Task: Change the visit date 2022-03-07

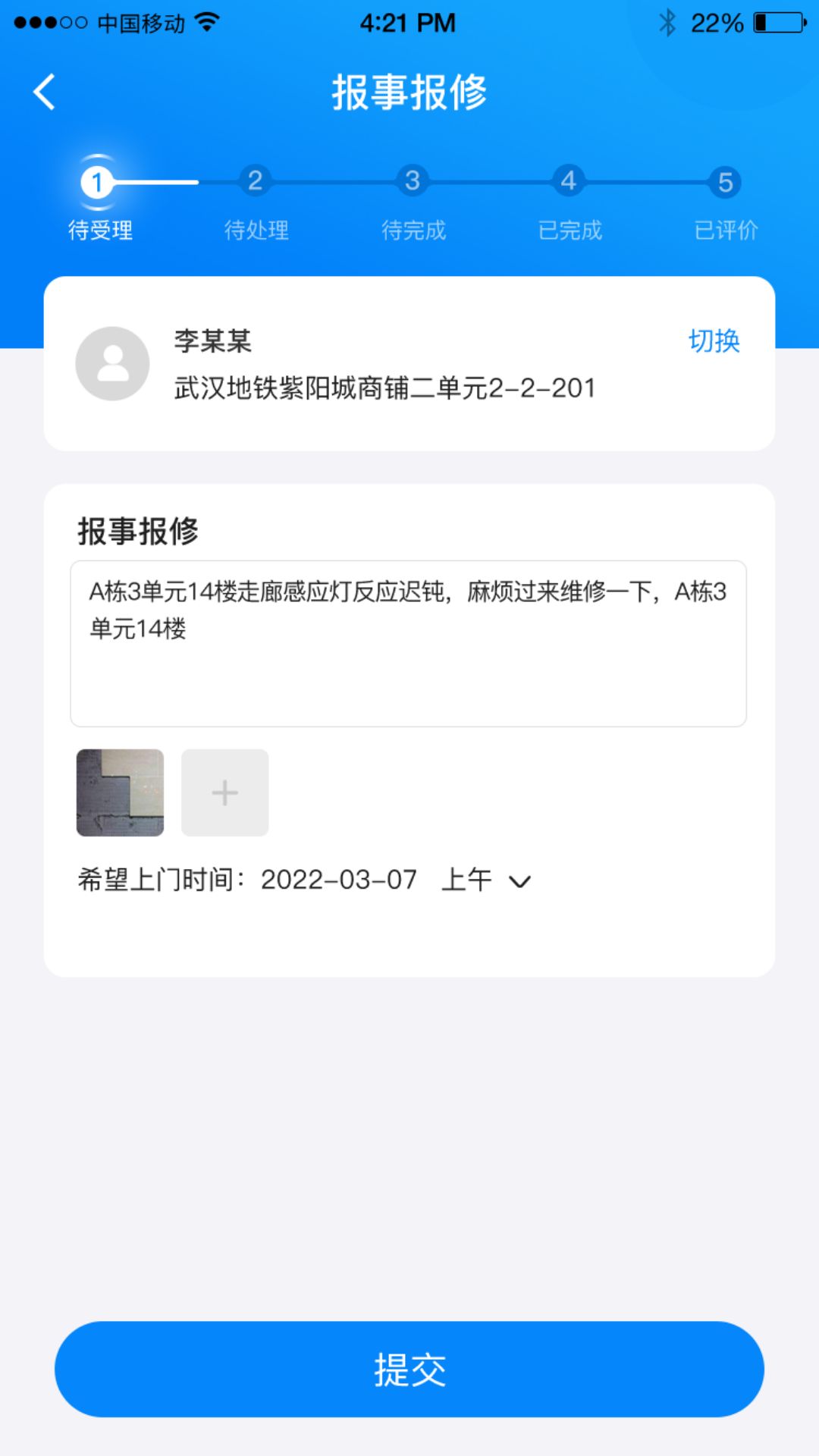Action: click(339, 880)
